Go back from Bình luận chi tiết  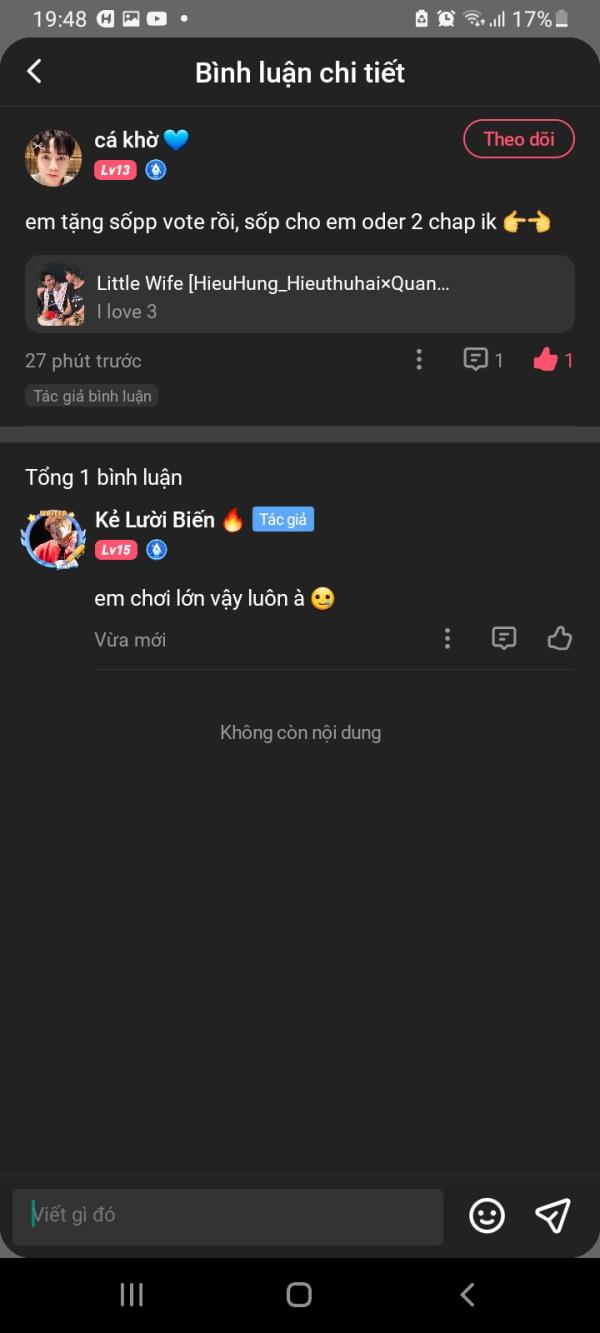pyautogui.click(x=34, y=71)
